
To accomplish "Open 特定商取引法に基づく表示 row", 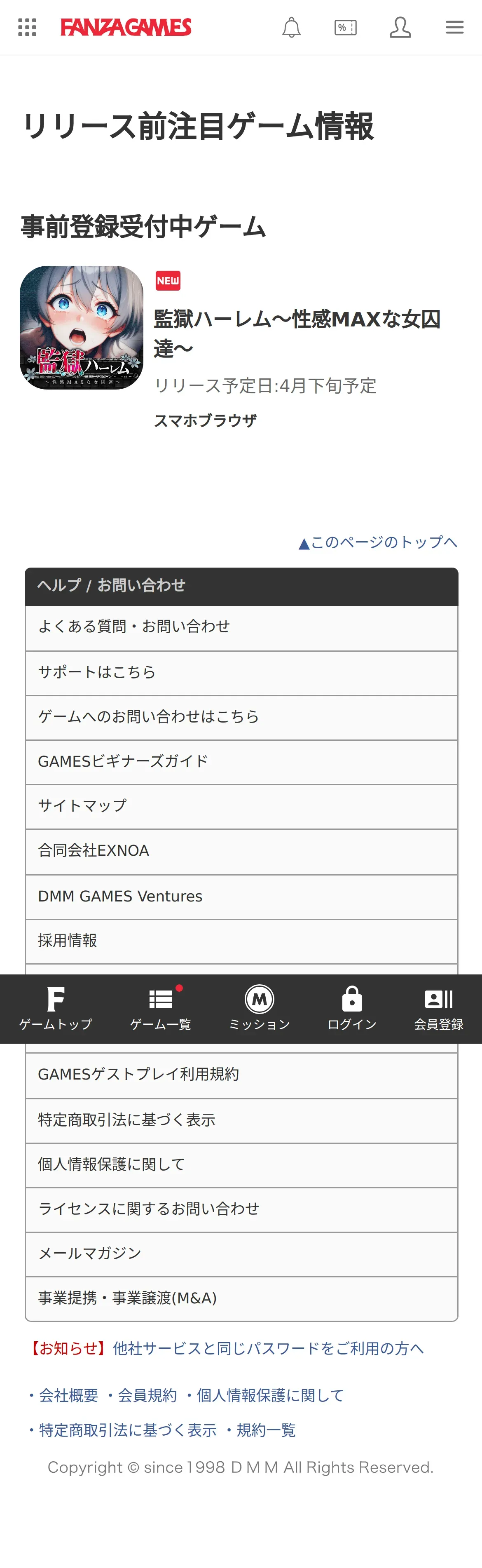I will tap(241, 1121).
